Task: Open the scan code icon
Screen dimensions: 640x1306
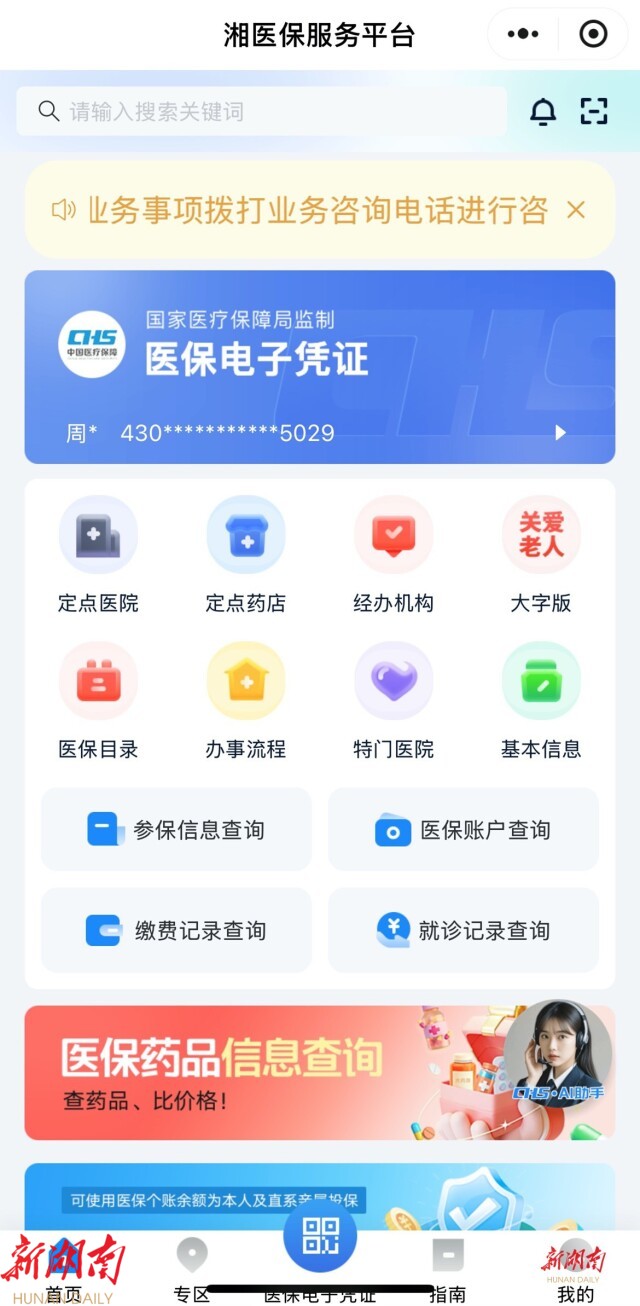Action: coord(594,111)
